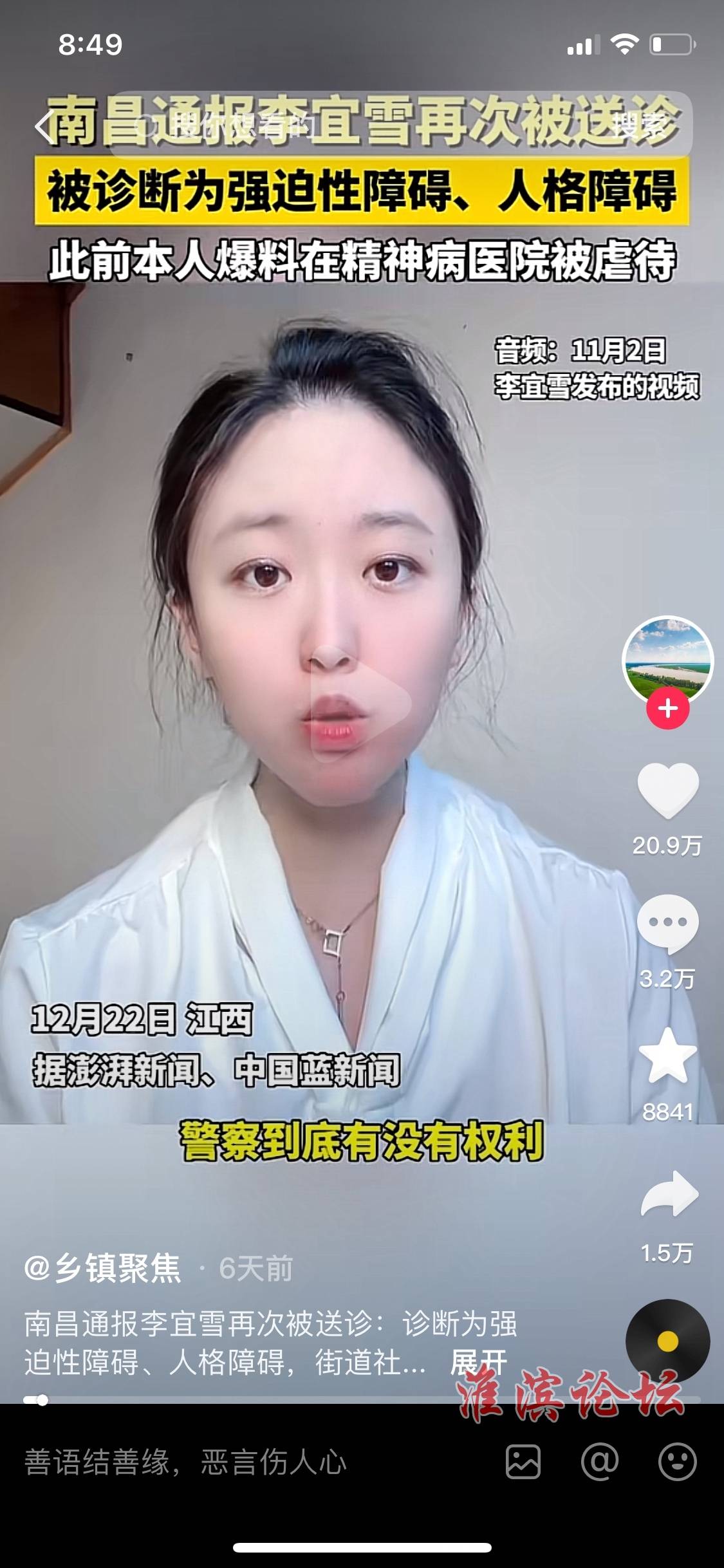Open the emoji picker
The width and height of the screenshot is (724, 1568).
coord(677,1462)
